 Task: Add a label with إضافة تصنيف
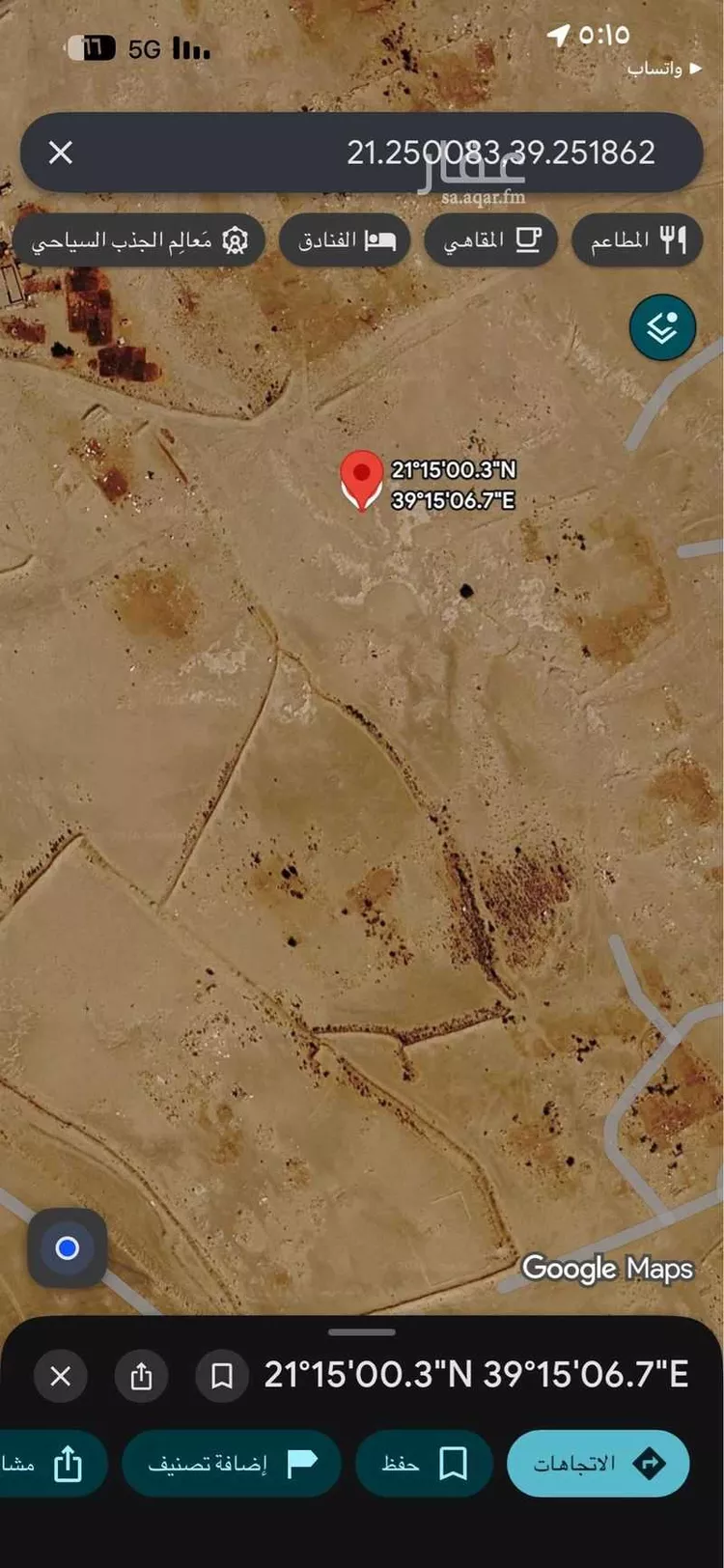click(232, 1464)
